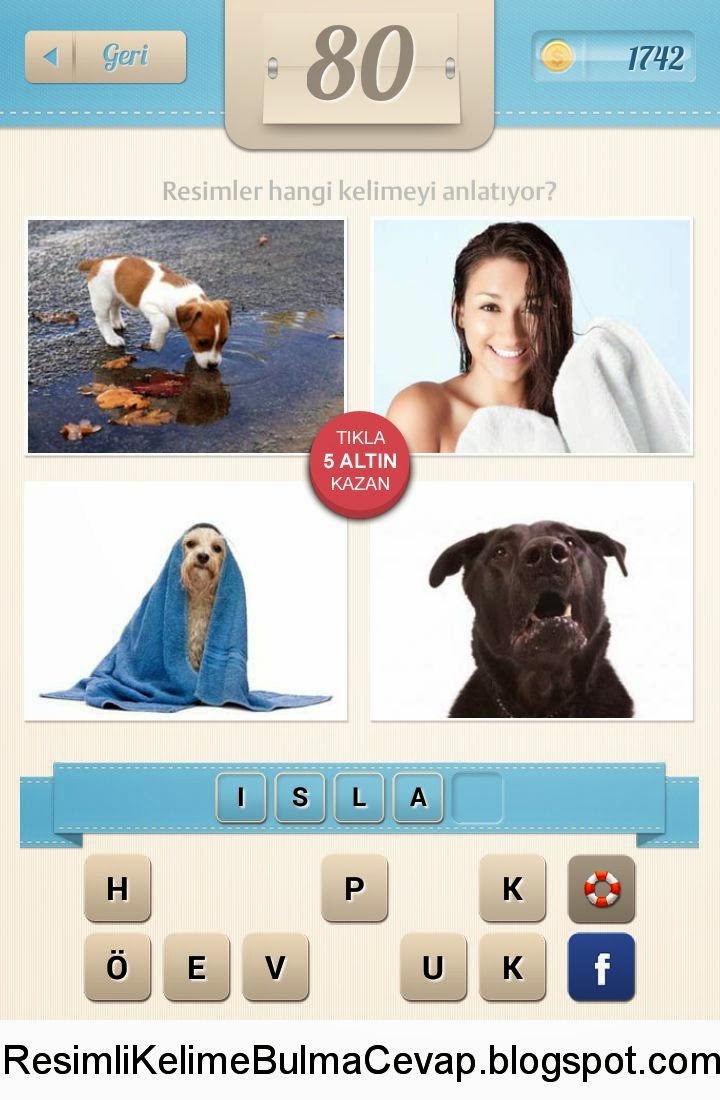This screenshot has width=720, height=1100.
Task: Tap the red 5 Altın Kazan badge
Action: [x=360, y=462]
